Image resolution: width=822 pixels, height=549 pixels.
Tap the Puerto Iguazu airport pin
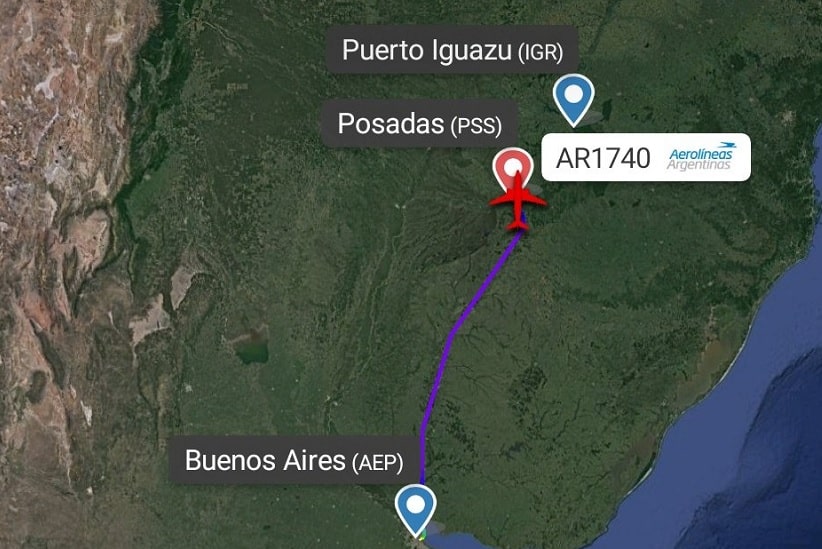coord(574,97)
